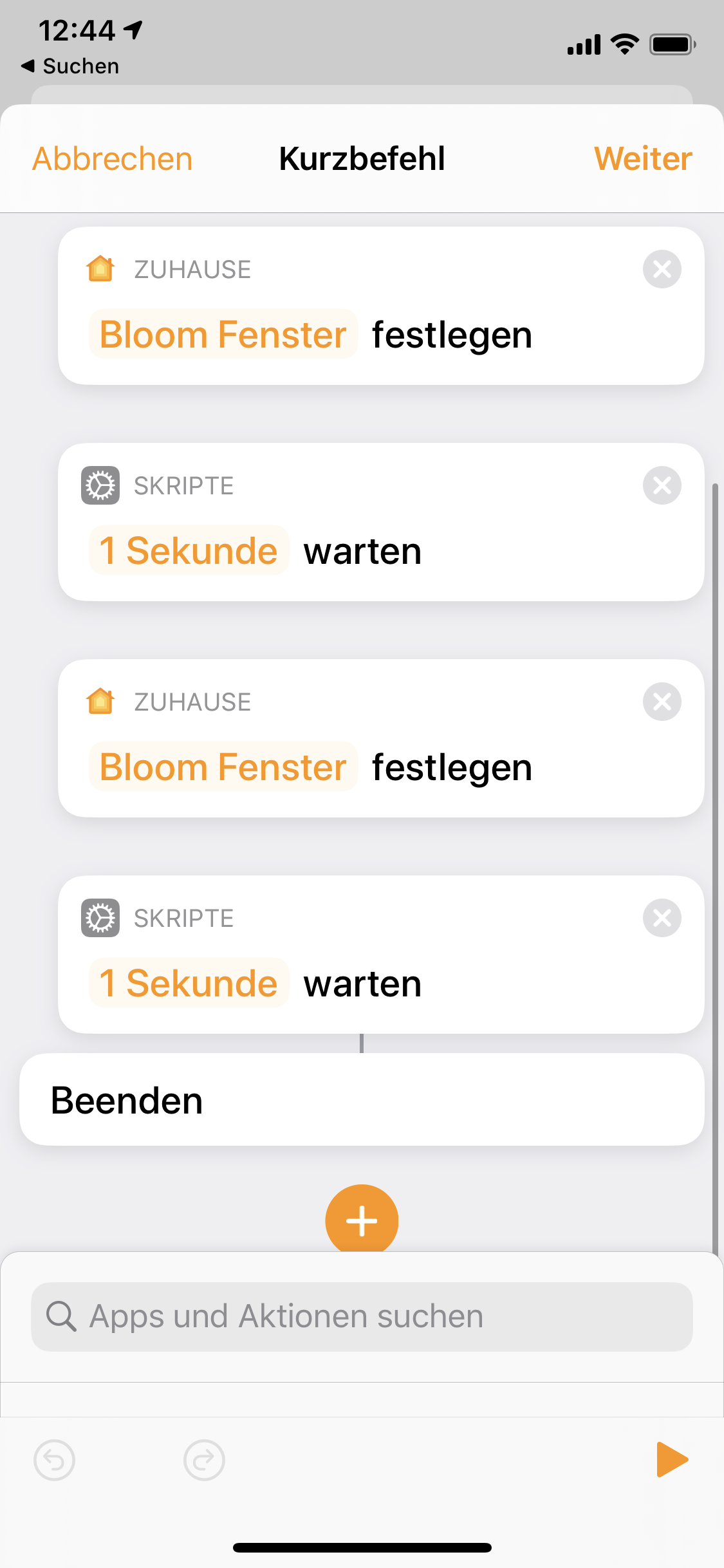Open the Apps und Aktionen search field

(362, 1316)
